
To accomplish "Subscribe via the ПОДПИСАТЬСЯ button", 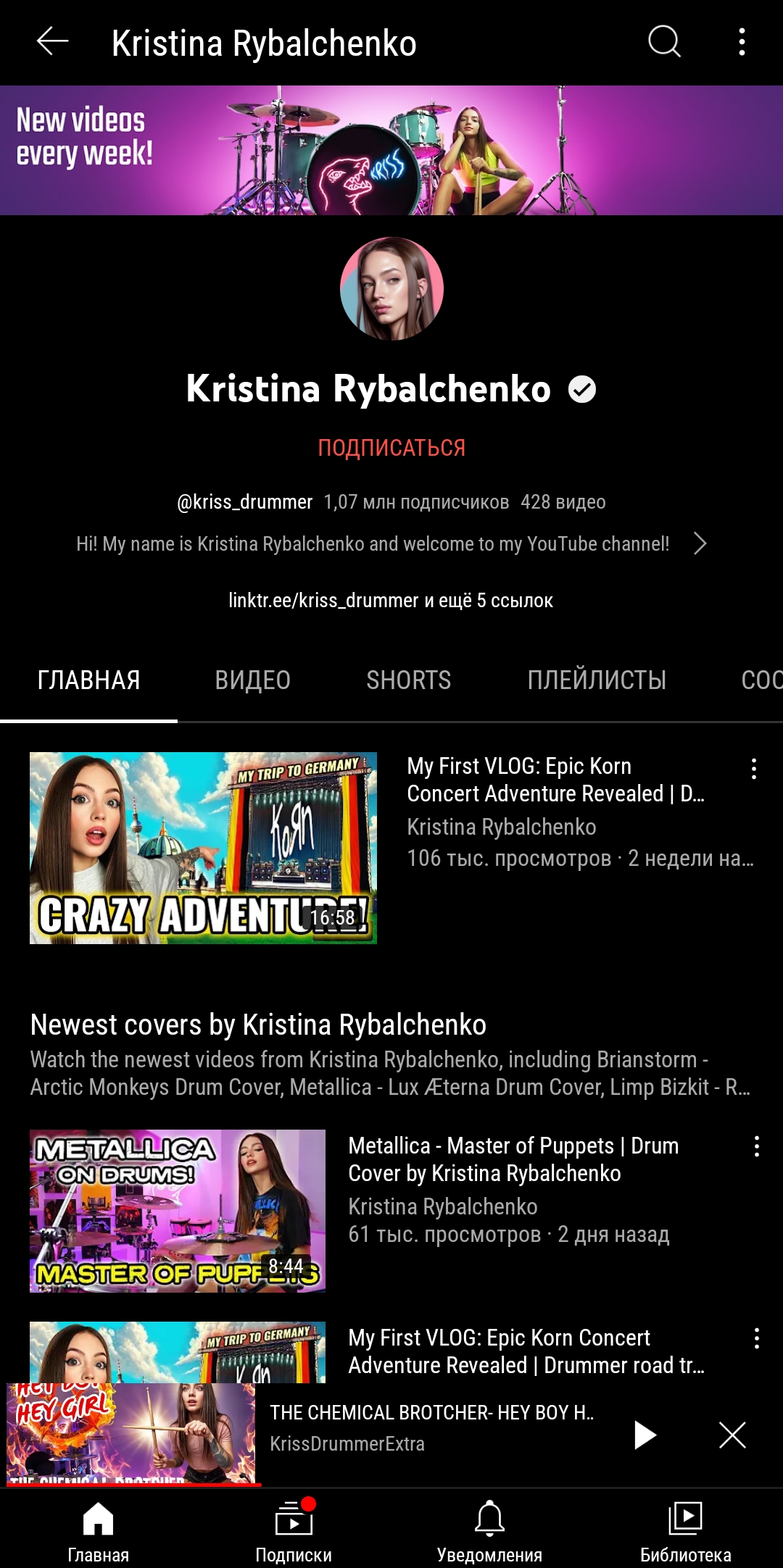I will coord(391,448).
